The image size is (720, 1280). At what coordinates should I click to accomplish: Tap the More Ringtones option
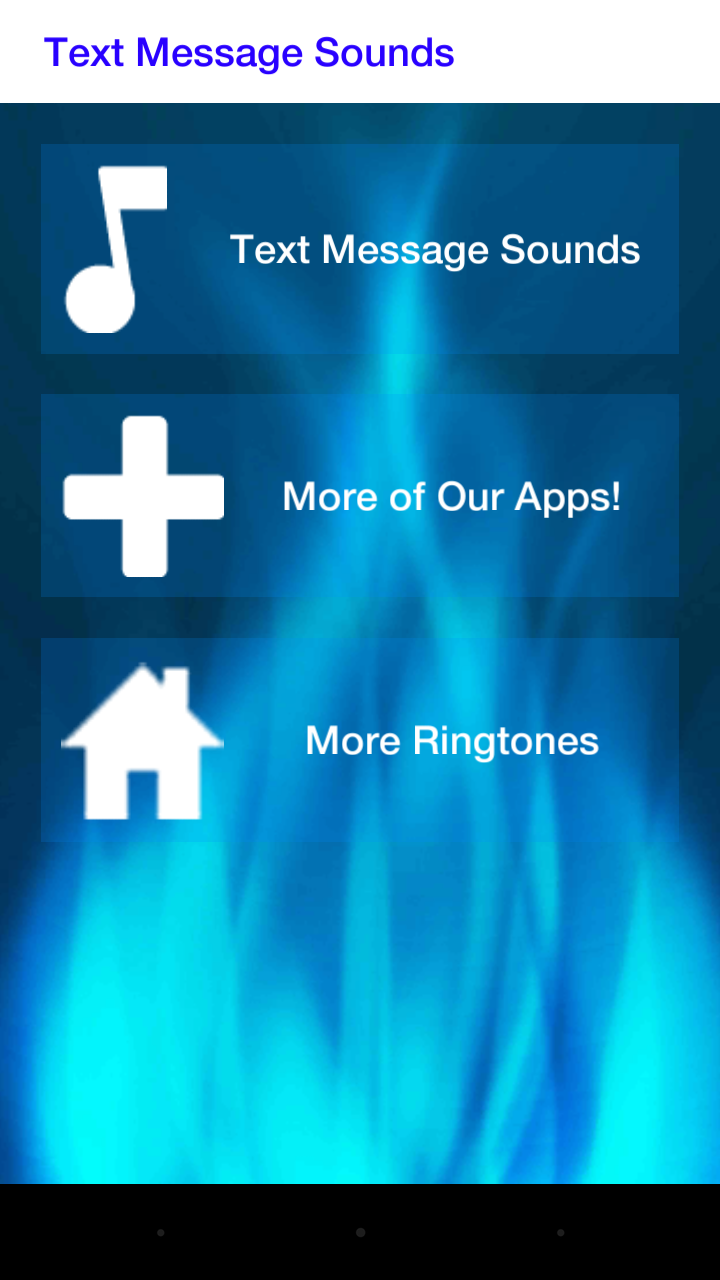(x=360, y=740)
